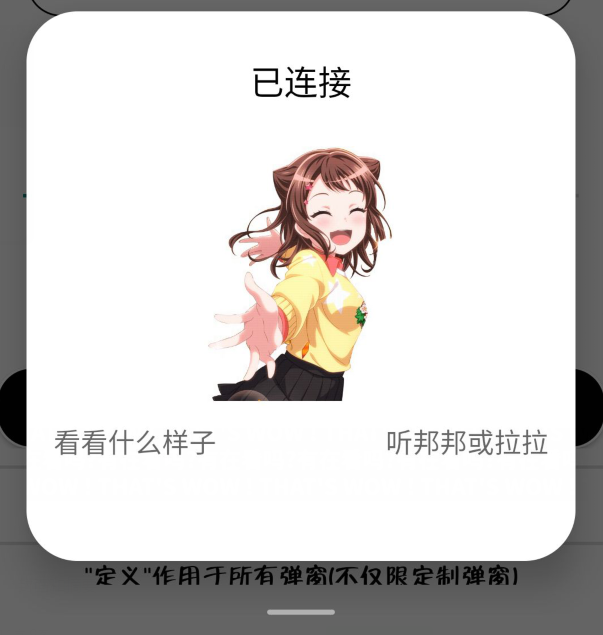Choose the 听邦邦或拉拉 option
Viewport: 603px width, 635px height.
click(x=467, y=442)
